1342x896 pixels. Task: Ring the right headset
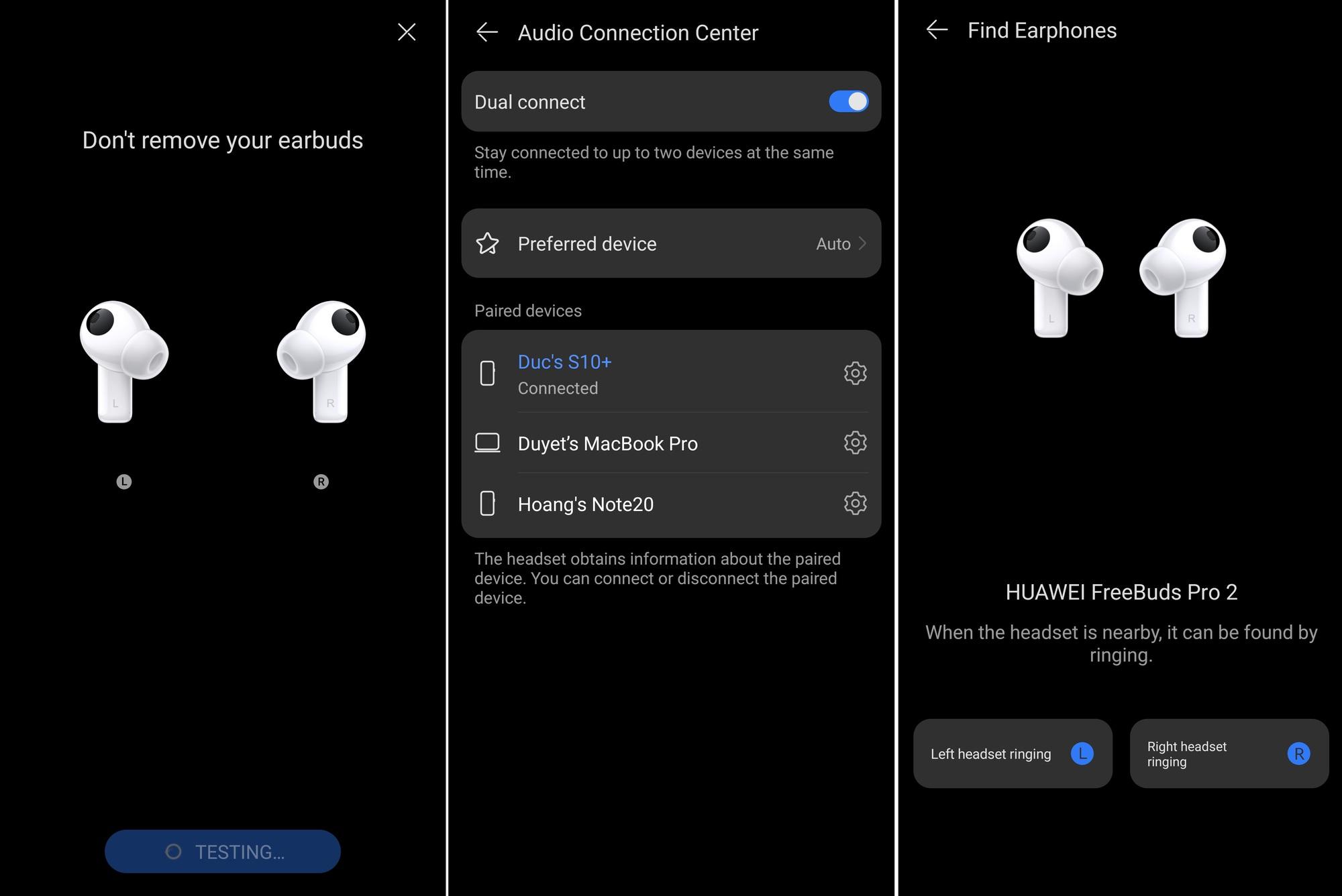tap(1229, 754)
